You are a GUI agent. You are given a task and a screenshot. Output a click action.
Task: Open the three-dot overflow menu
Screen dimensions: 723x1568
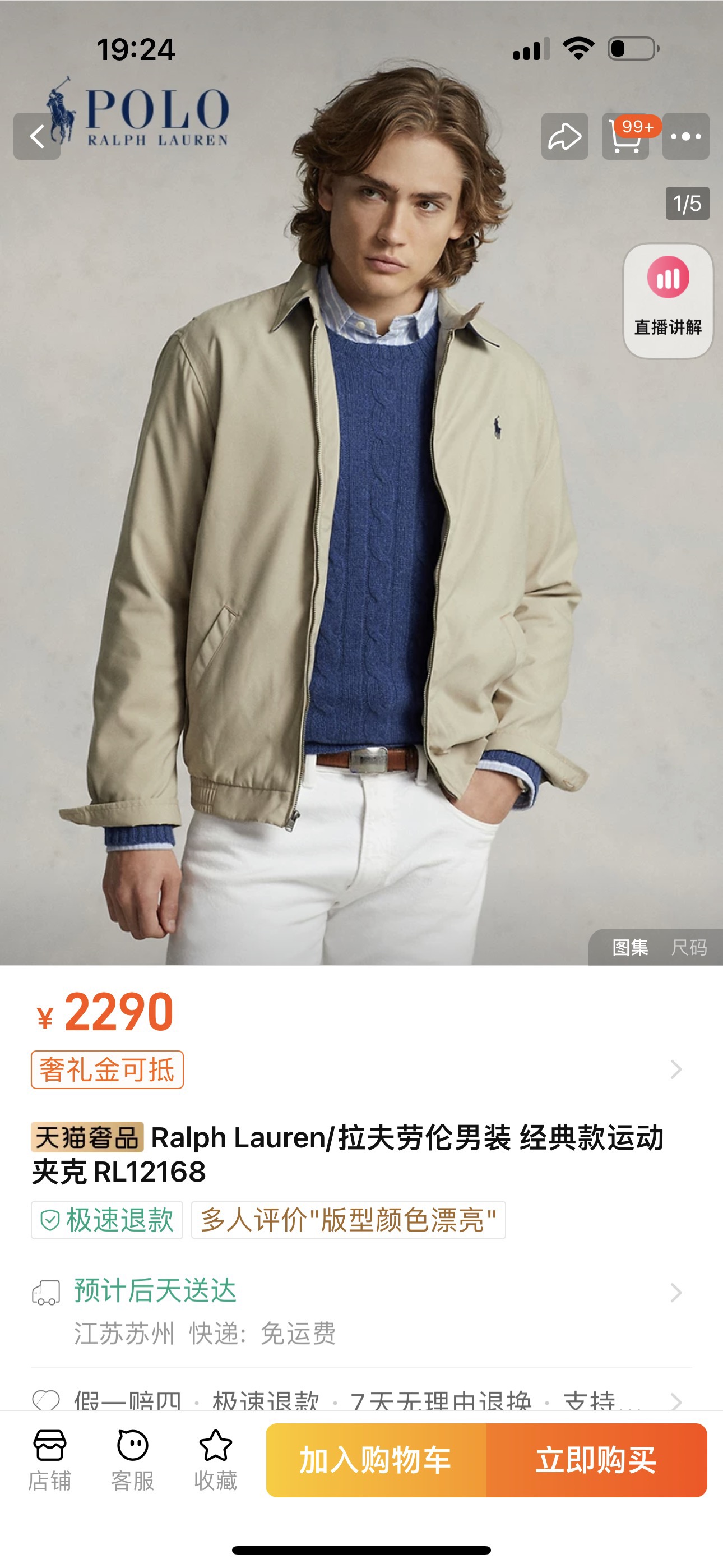[x=686, y=136]
